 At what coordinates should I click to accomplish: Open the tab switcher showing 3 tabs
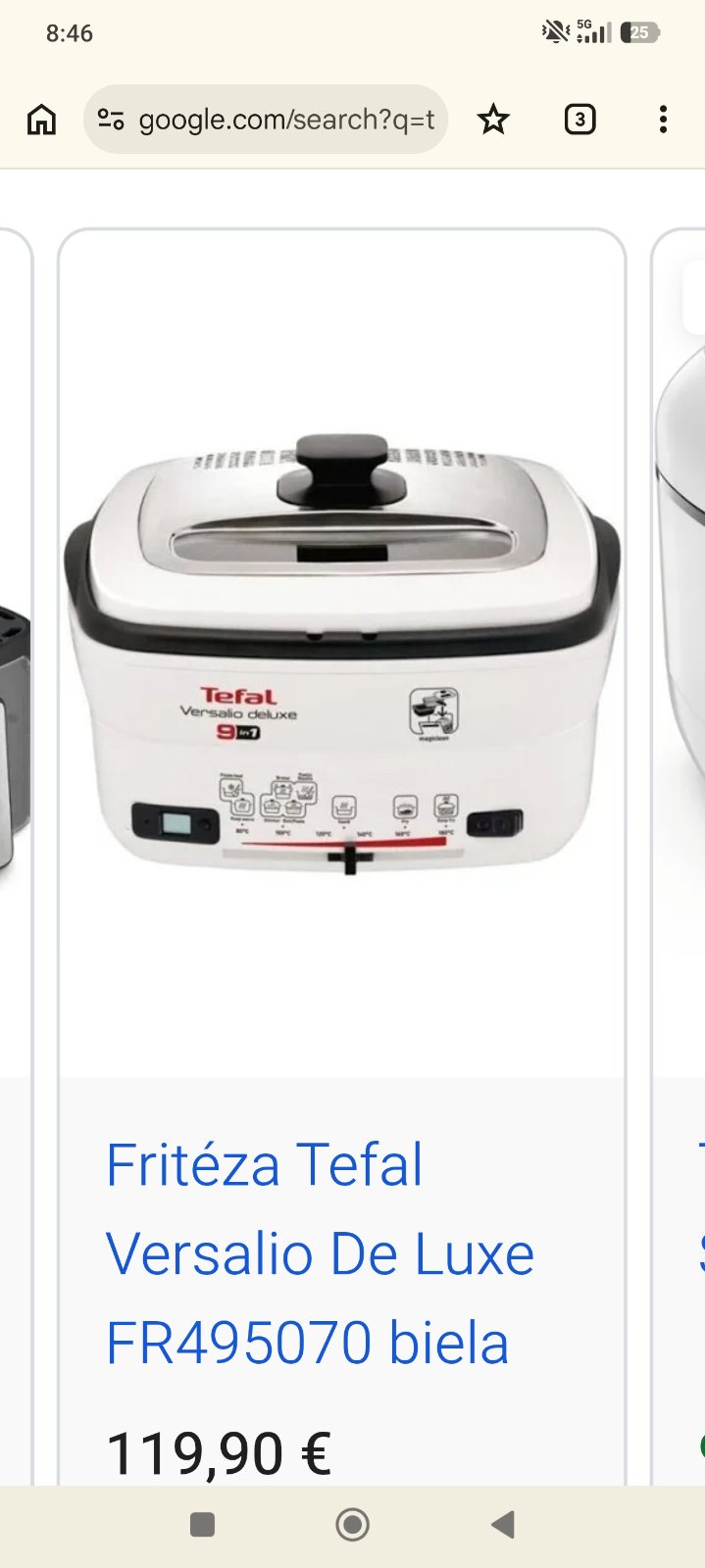[579, 120]
